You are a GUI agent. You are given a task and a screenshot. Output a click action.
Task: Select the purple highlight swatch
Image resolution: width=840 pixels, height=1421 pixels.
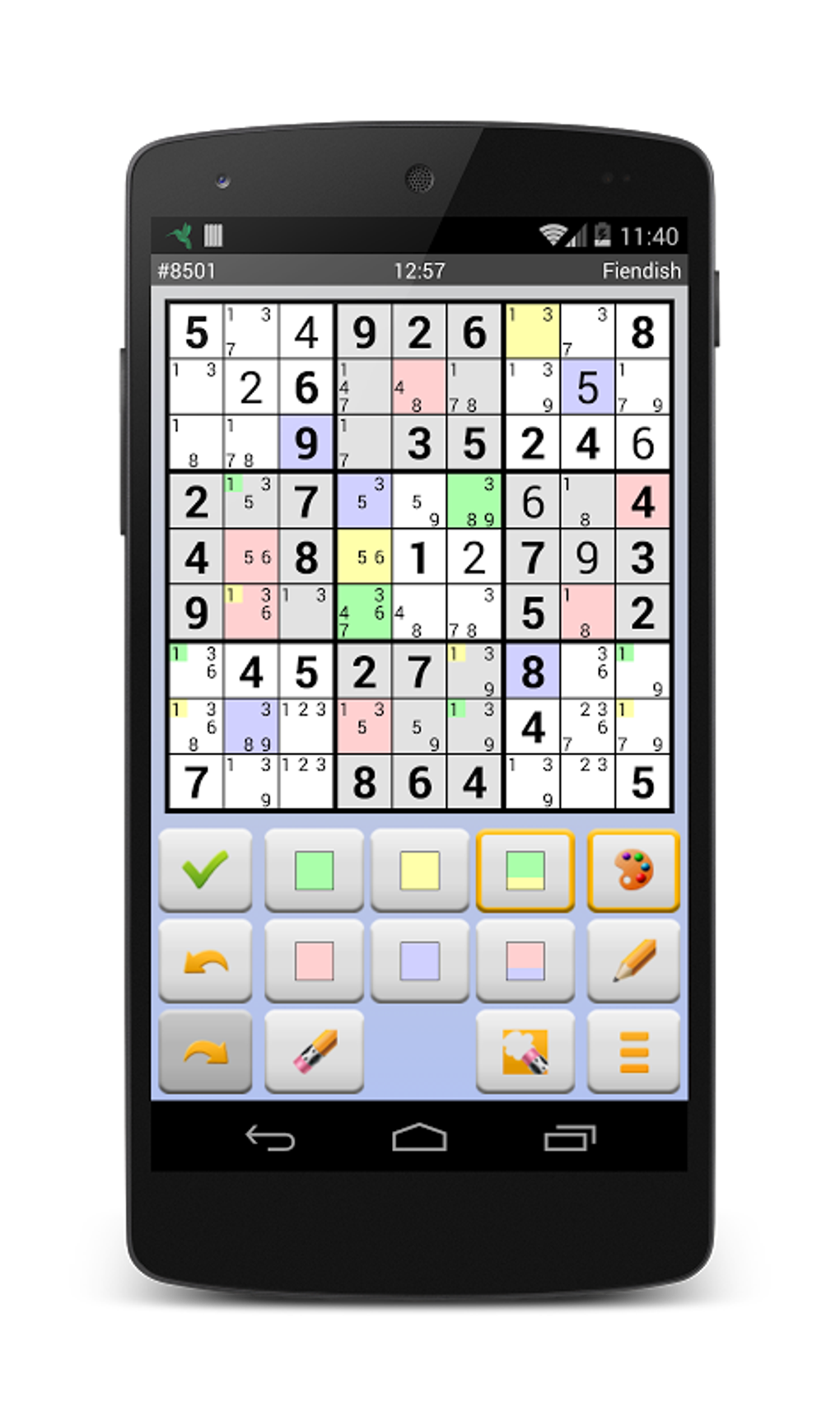(420, 960)
